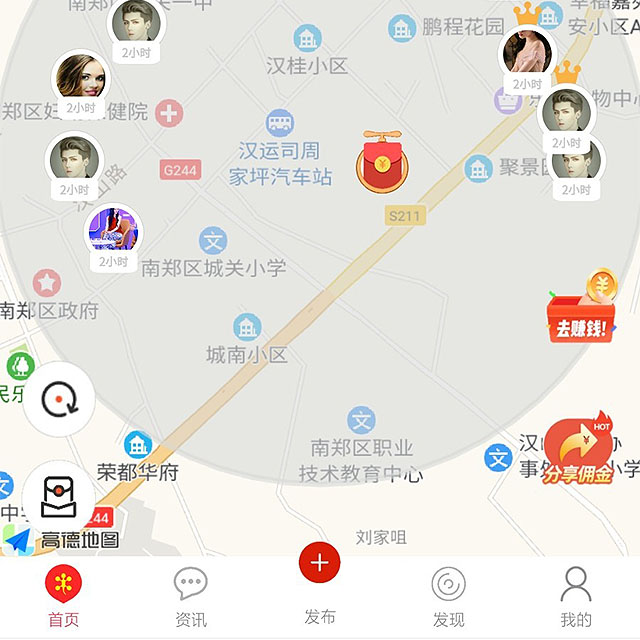Image resolution: width=640 pixels, height=640 pixels.
Task: Open the envelope button above 高德地图
Action: [58, 496]
